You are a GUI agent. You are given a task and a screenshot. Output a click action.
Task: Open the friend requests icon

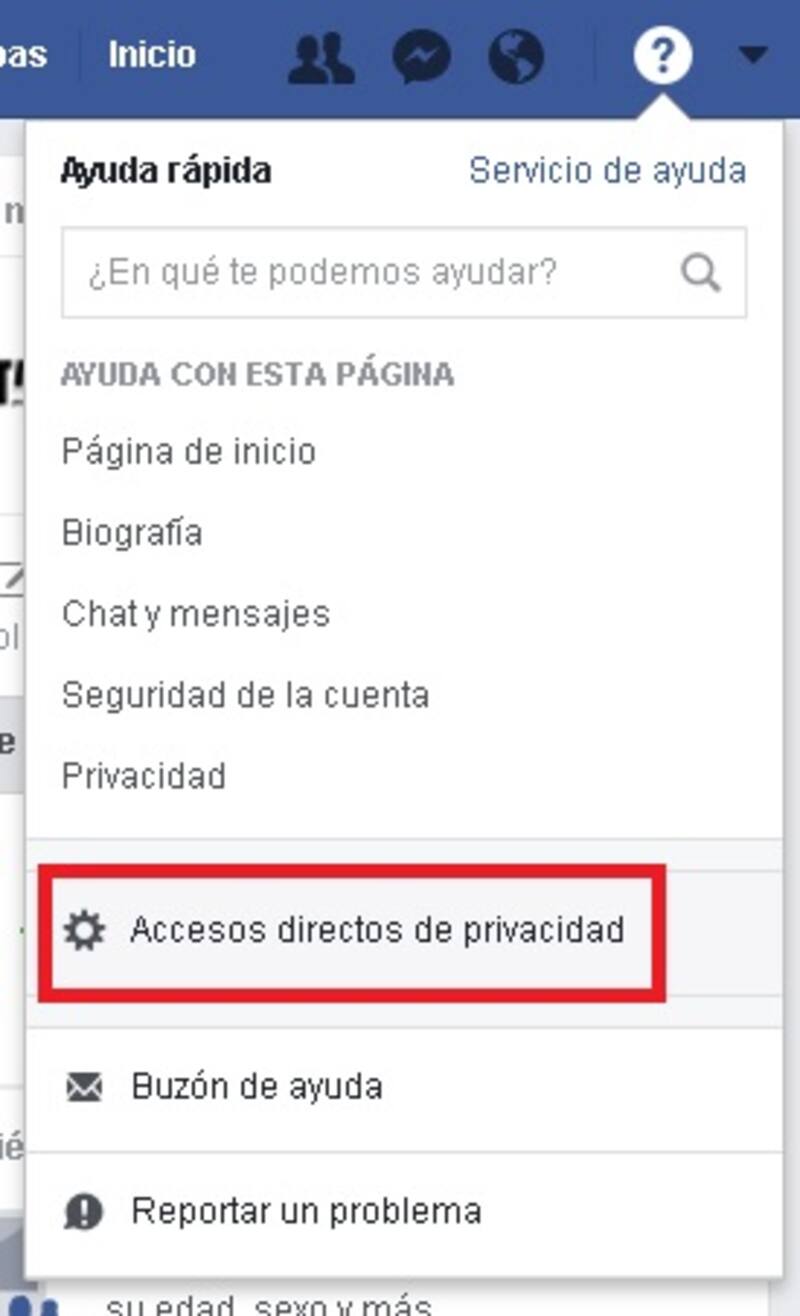pyautogui.click(x=320, y=57)
